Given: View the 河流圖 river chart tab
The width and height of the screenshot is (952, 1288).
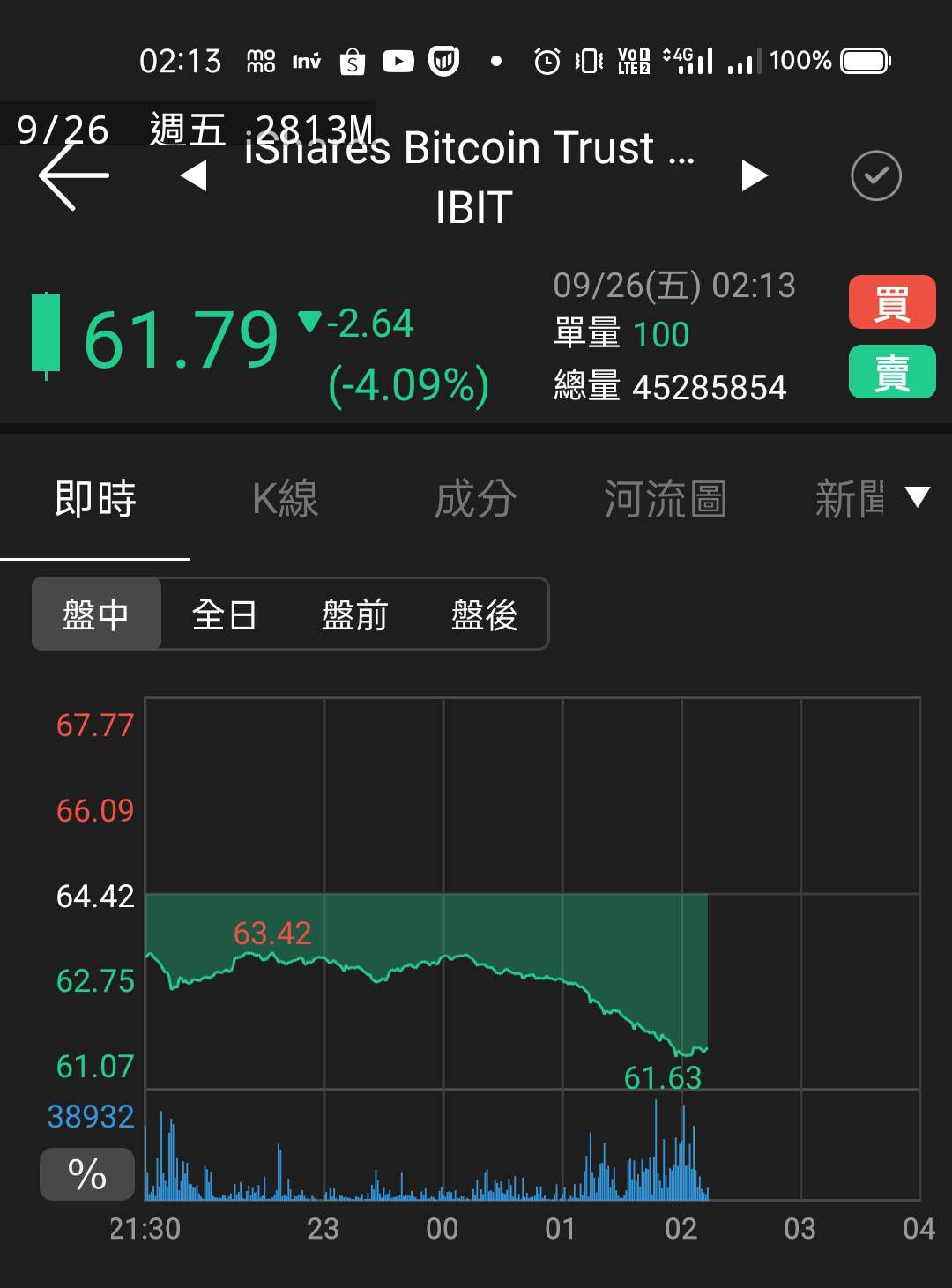Looking at the screenshot, I should tap(666, 498).
